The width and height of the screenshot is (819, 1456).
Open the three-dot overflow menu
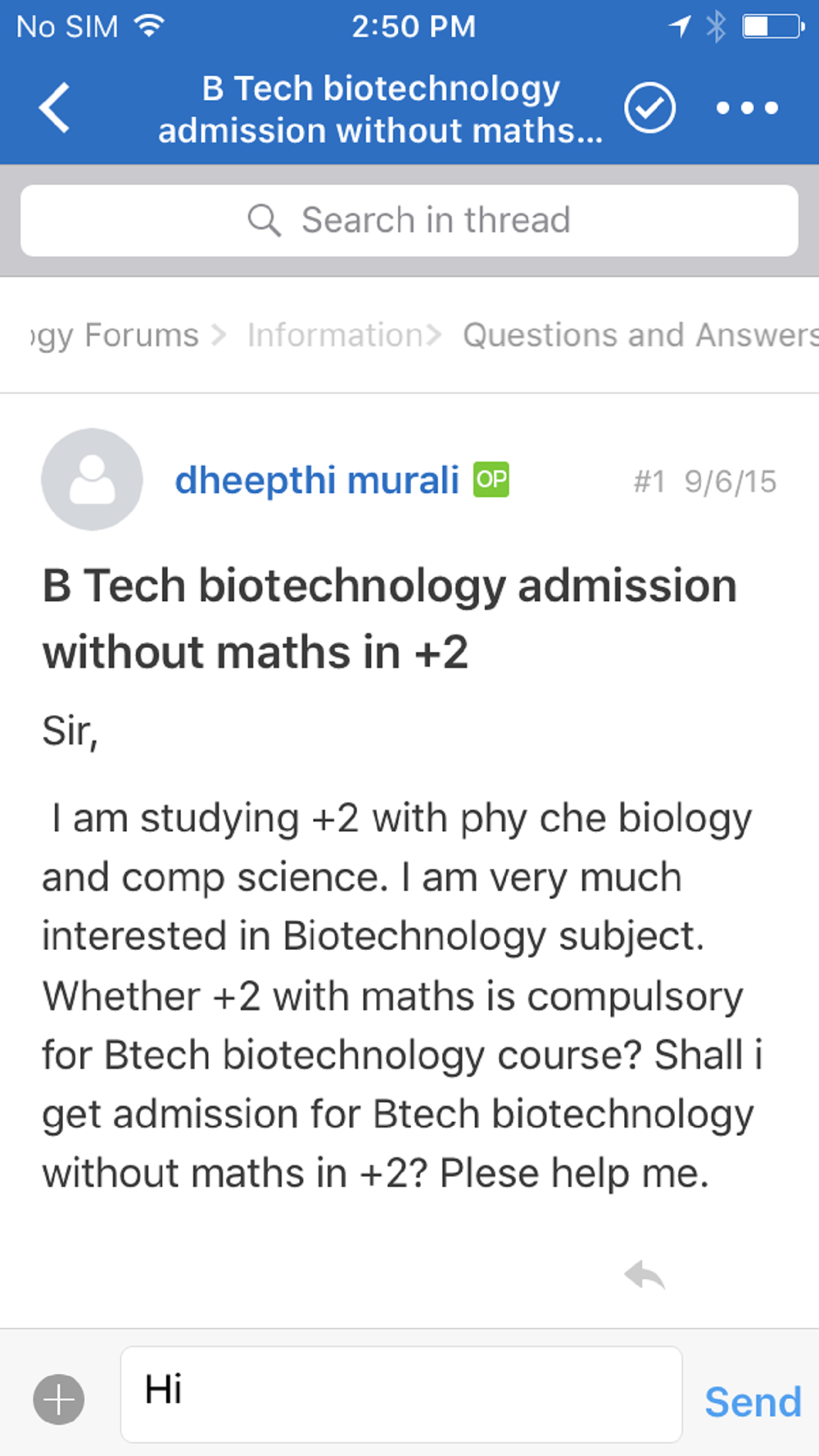(747, 107)
